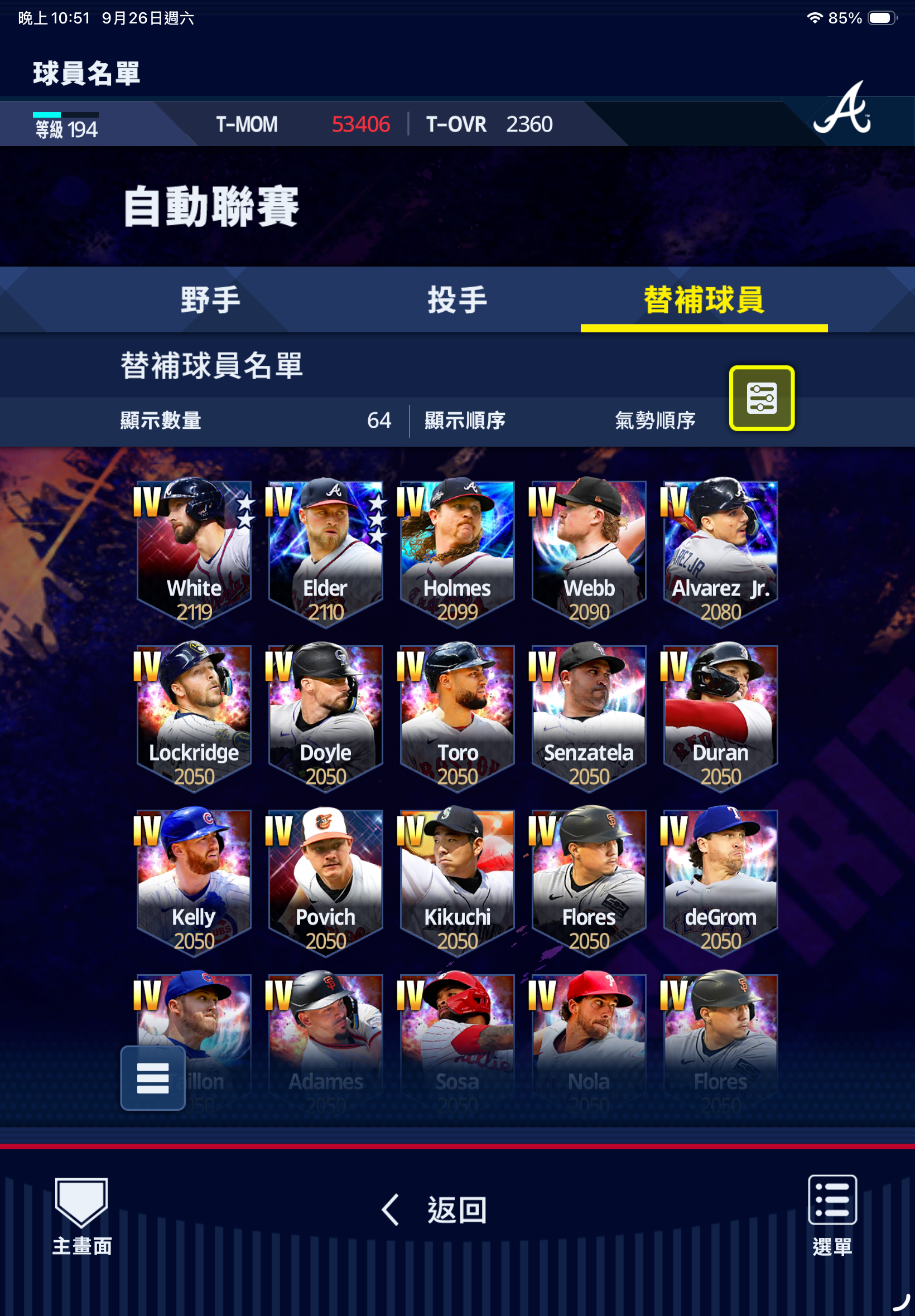Viewport: 915px width, 1316px height.
Task: Open the Lockridge player card
Action: click(194, 716)
